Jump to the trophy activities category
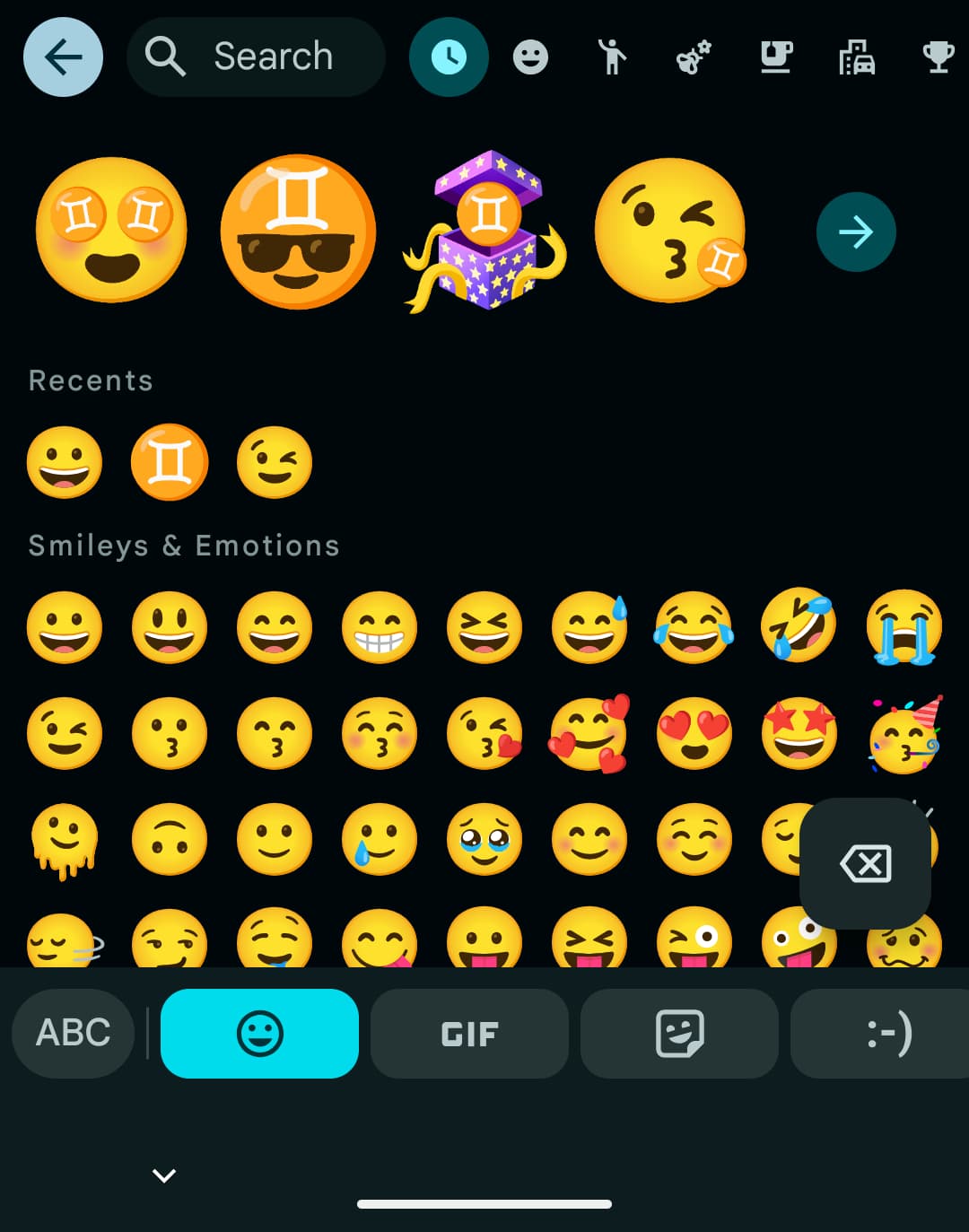Image resolution: width=969 pixels, height=1232 pixels. click(938, 57)
